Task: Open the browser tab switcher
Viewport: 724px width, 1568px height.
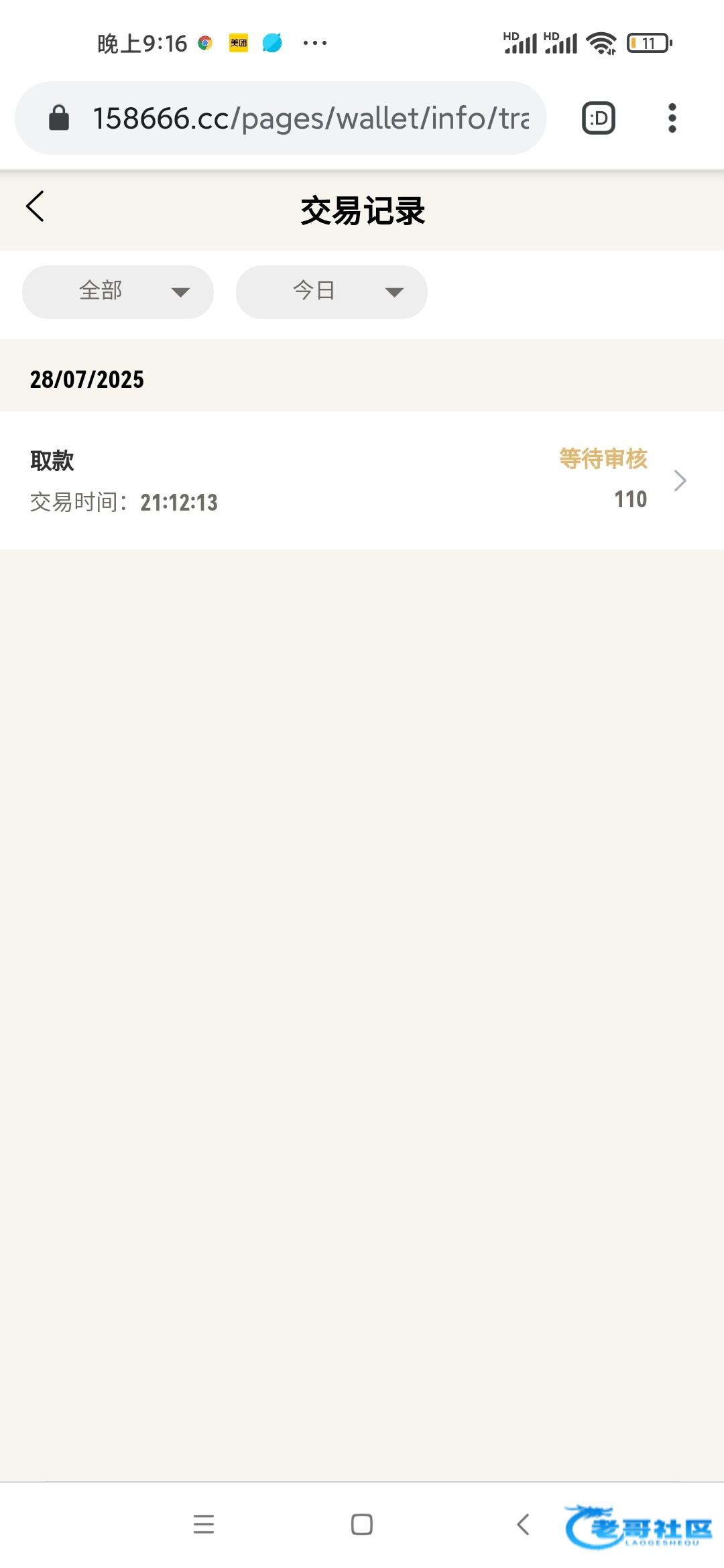Action: [599, 118]
